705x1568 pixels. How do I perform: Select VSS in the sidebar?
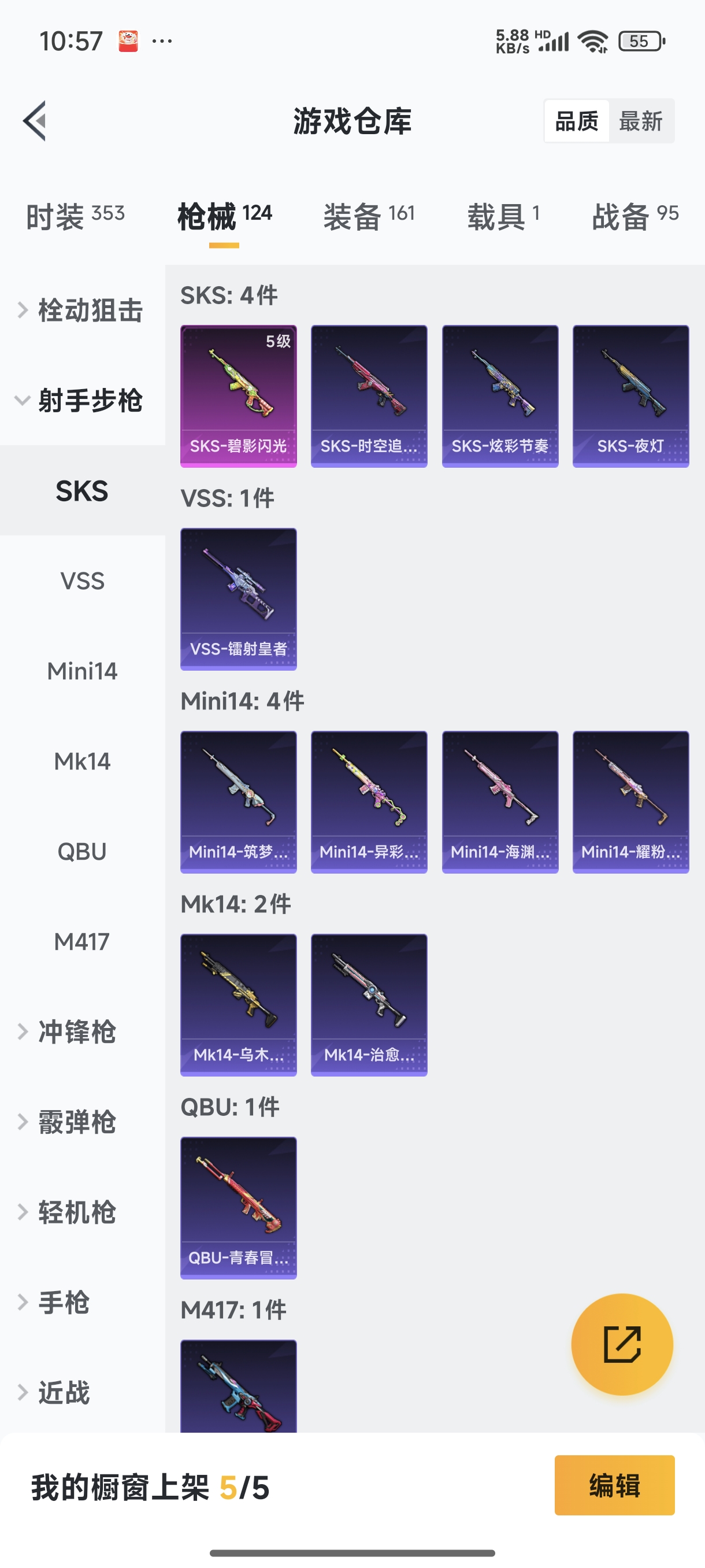tap(82, 580)
